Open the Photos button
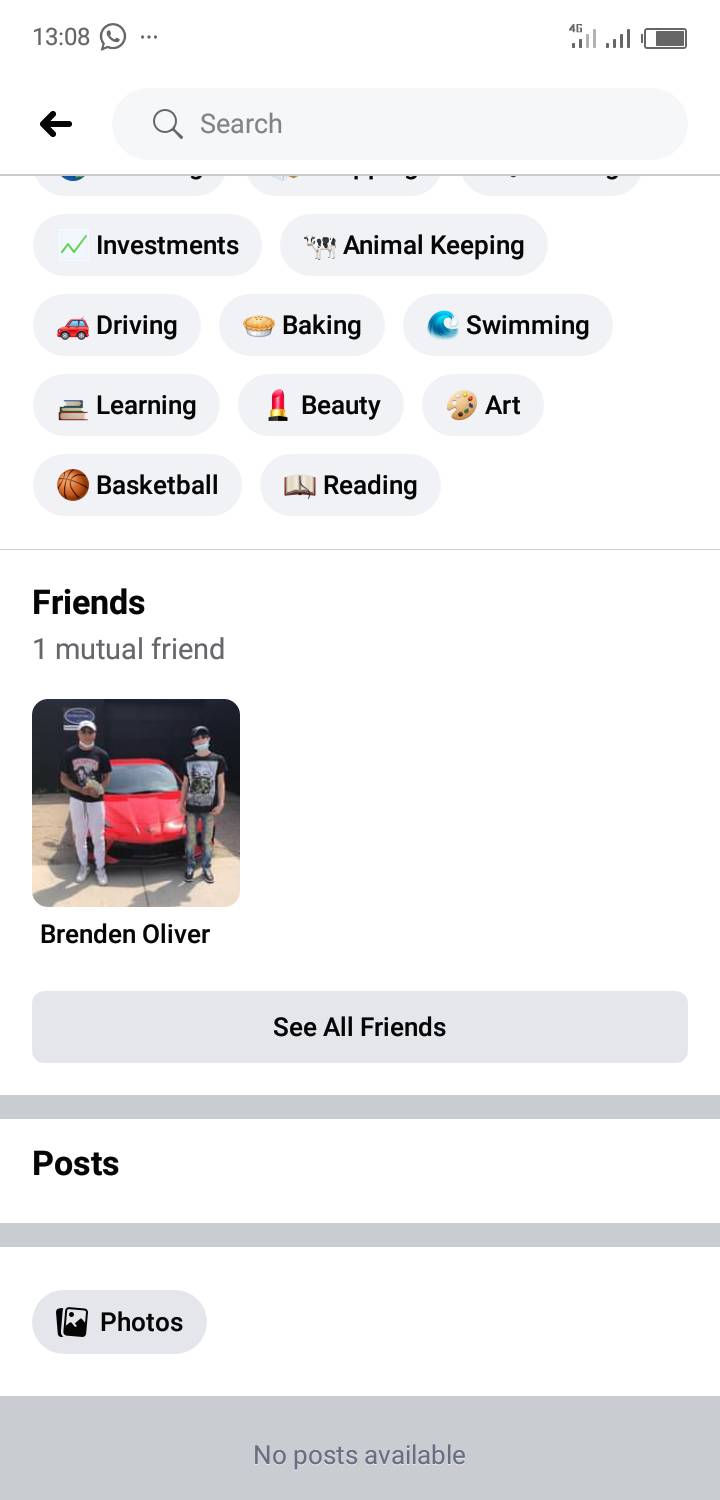Image resolution: width=720 pixels, height=1500 pixels. tap(119, 1322)
